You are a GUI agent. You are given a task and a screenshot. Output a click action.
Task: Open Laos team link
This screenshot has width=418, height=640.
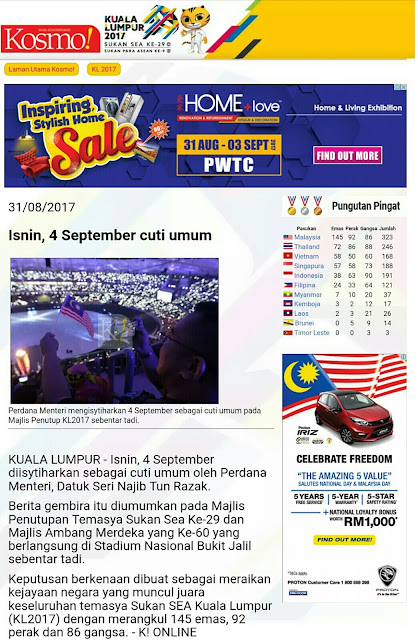click(301, 313)
